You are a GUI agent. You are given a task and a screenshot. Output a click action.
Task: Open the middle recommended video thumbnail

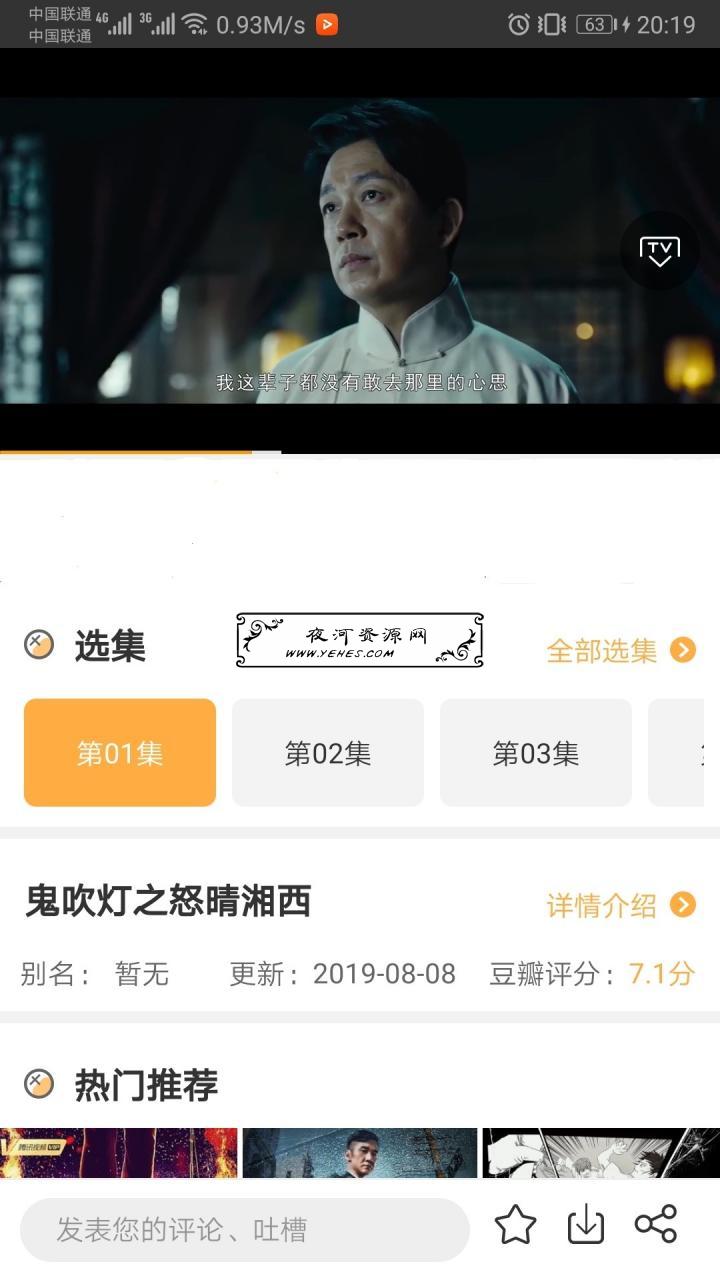pos(360,1152)
